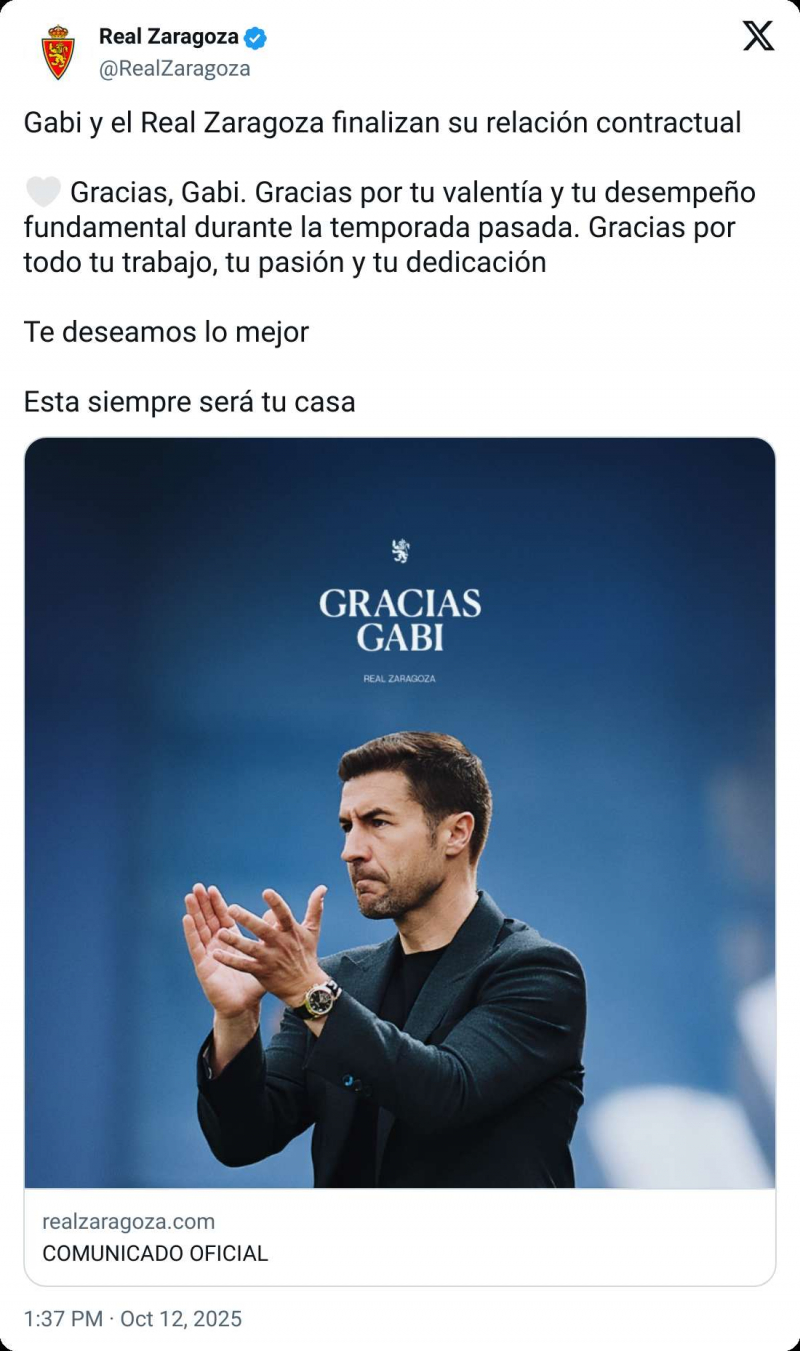
Task: Open realzaragoza.com Comunicado Oficial link
Action: coord(155,1237)
